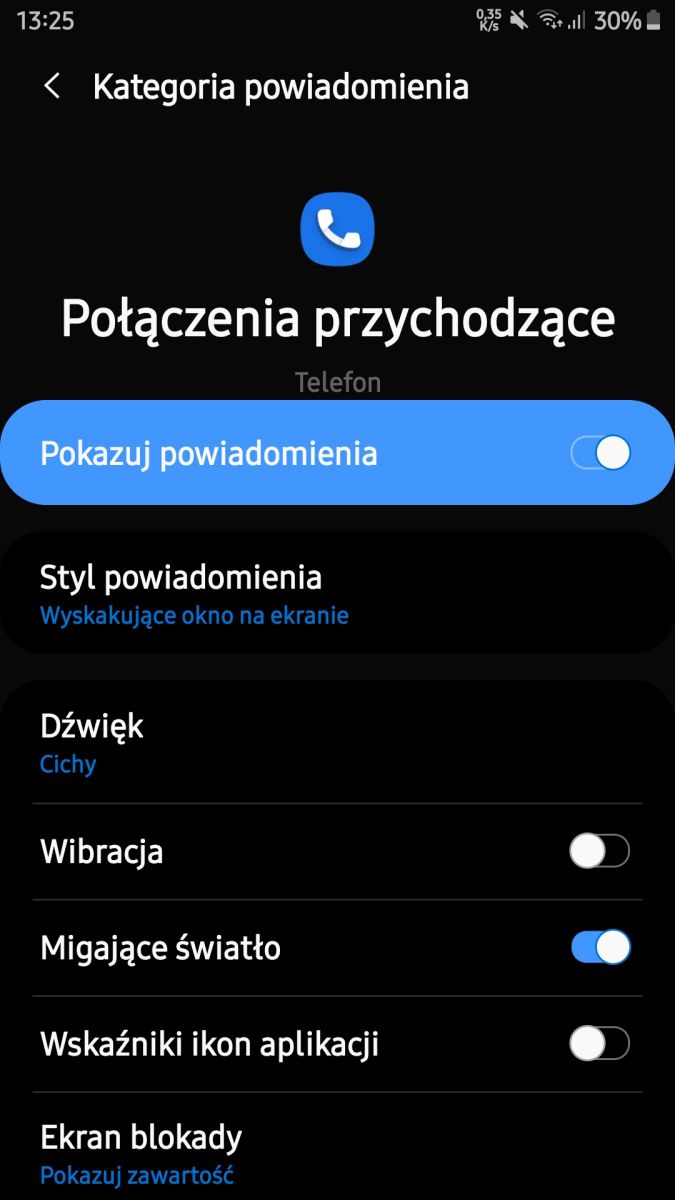
Task: Open Styl powiadomienia settings
Action: 337,594
